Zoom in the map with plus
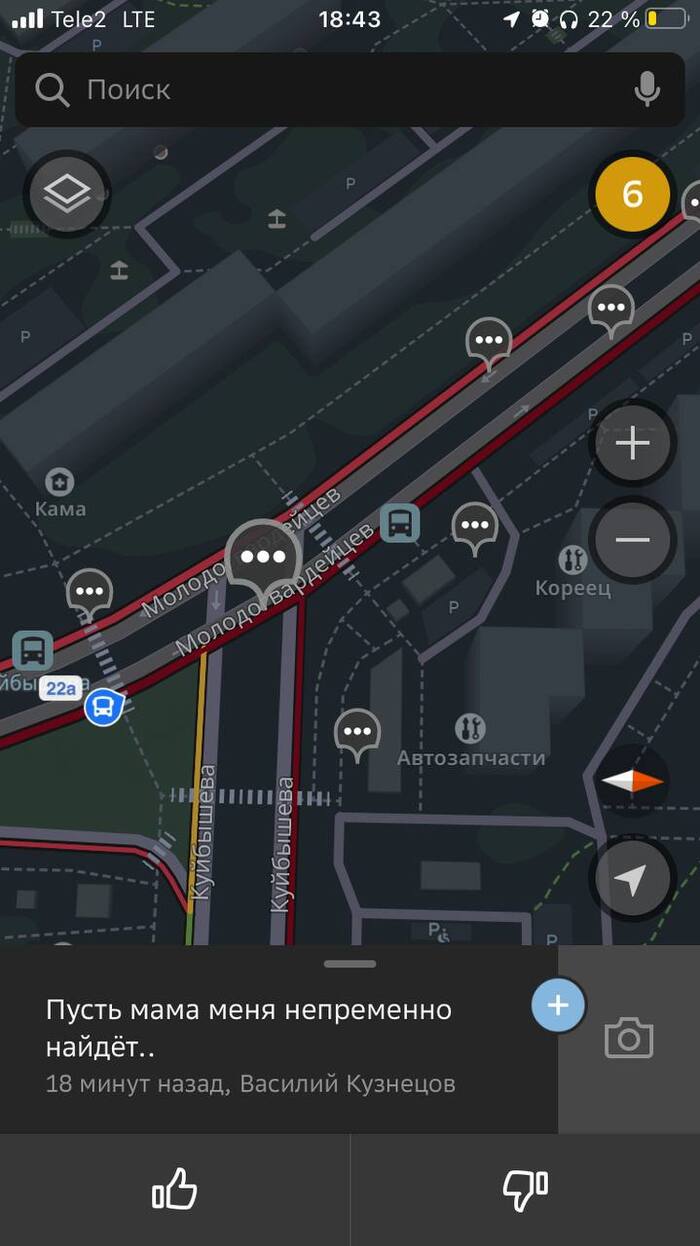700x1246 pixels. coord(632,443)
